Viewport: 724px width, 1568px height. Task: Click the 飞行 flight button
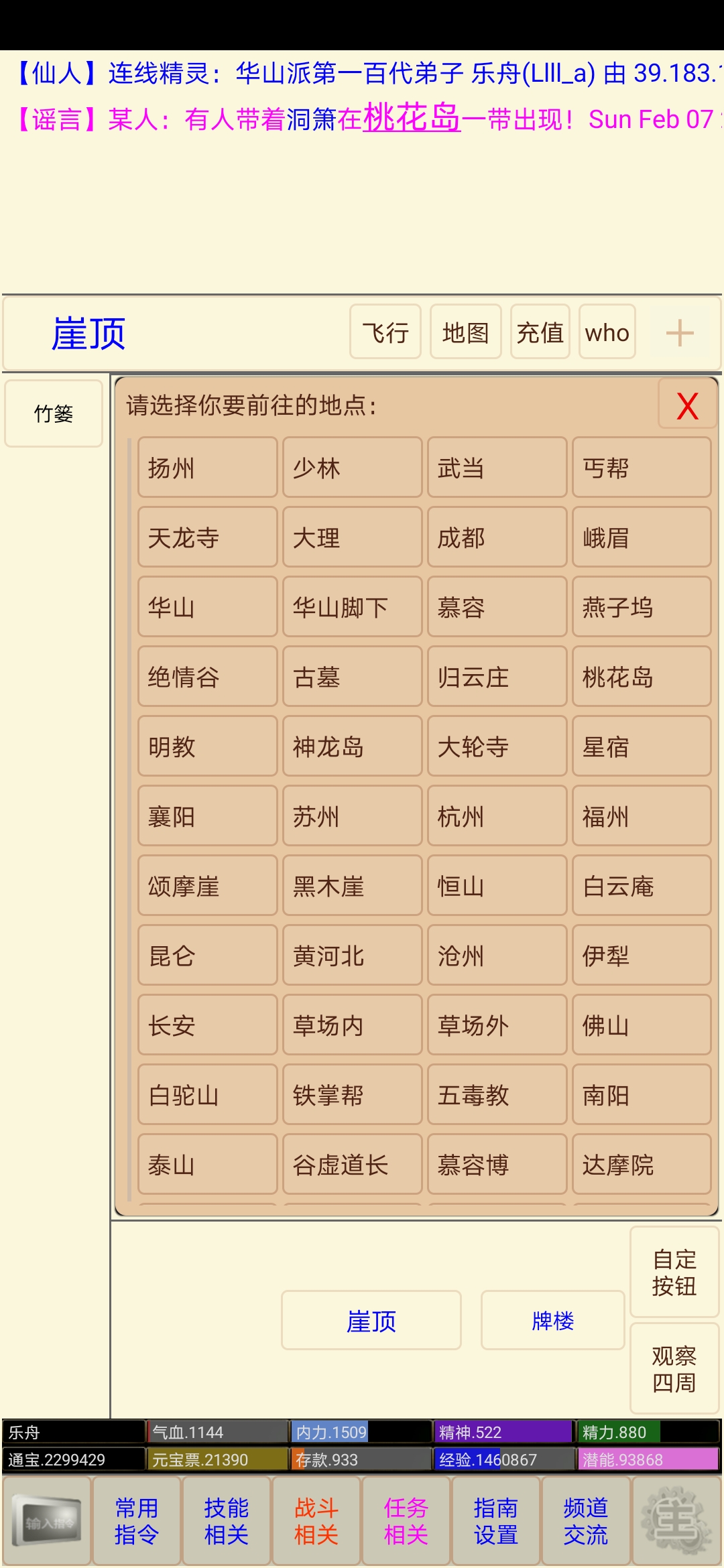coord(385,332)
